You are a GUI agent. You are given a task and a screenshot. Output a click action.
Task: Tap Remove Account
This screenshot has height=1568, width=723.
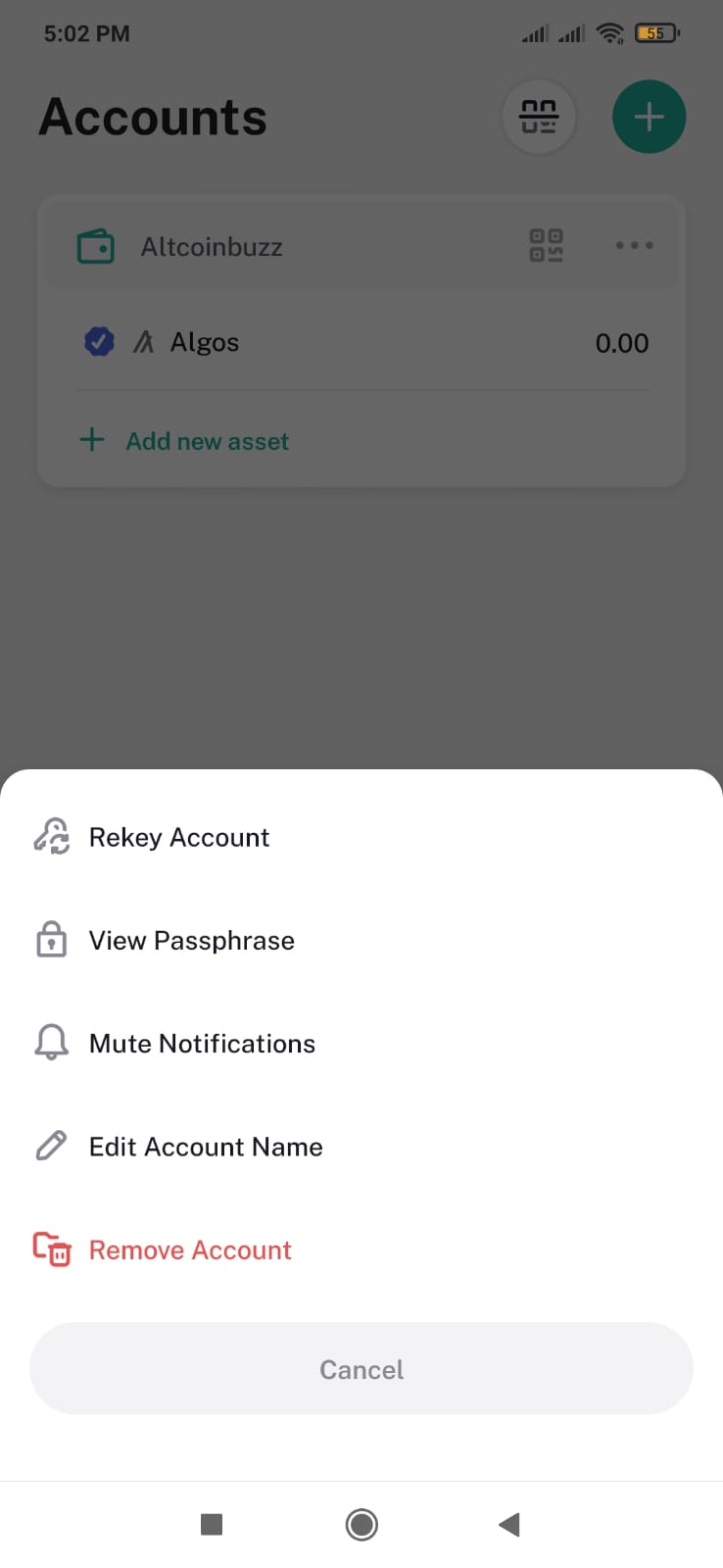190,1250
